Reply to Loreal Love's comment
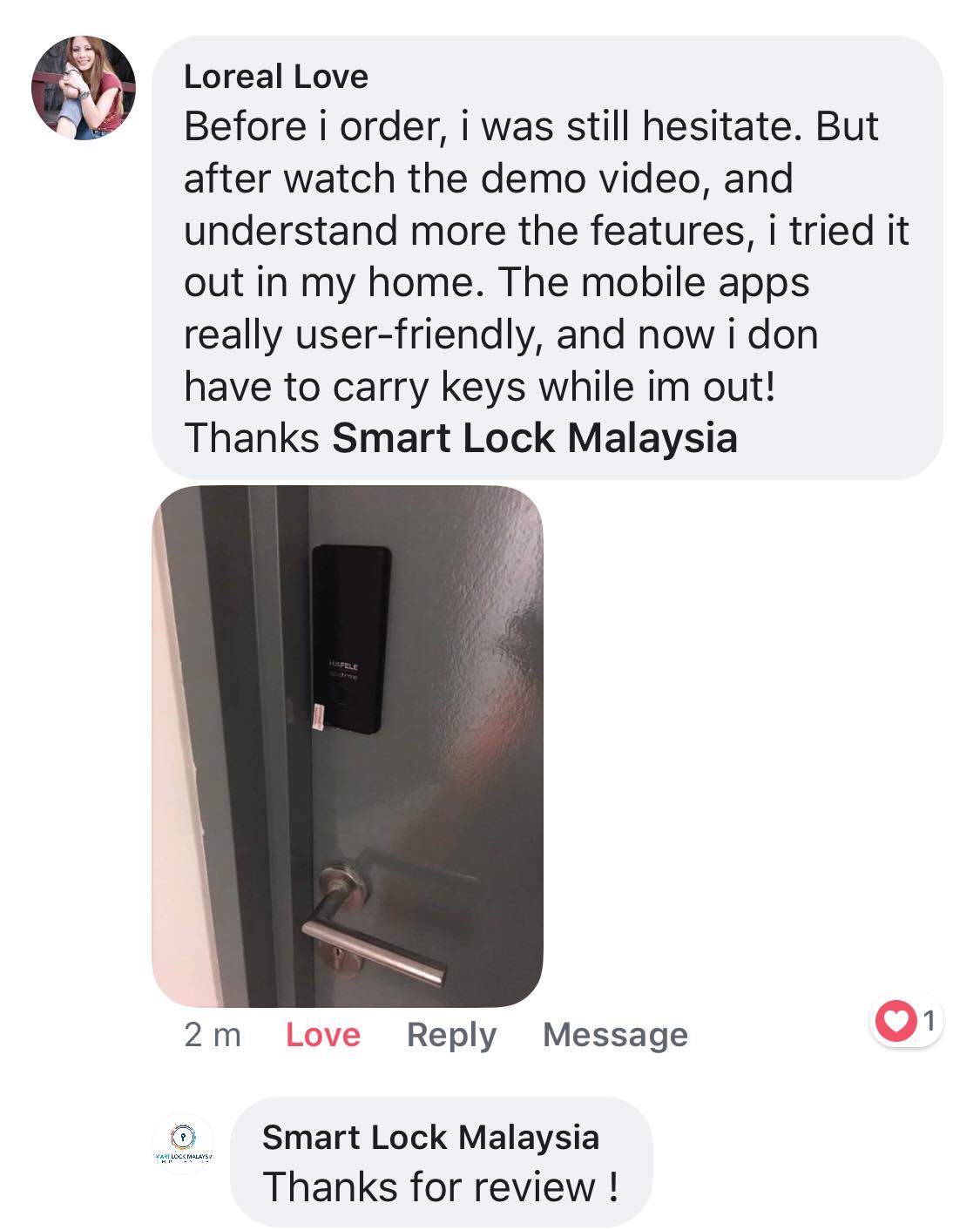 [451, 1034]
